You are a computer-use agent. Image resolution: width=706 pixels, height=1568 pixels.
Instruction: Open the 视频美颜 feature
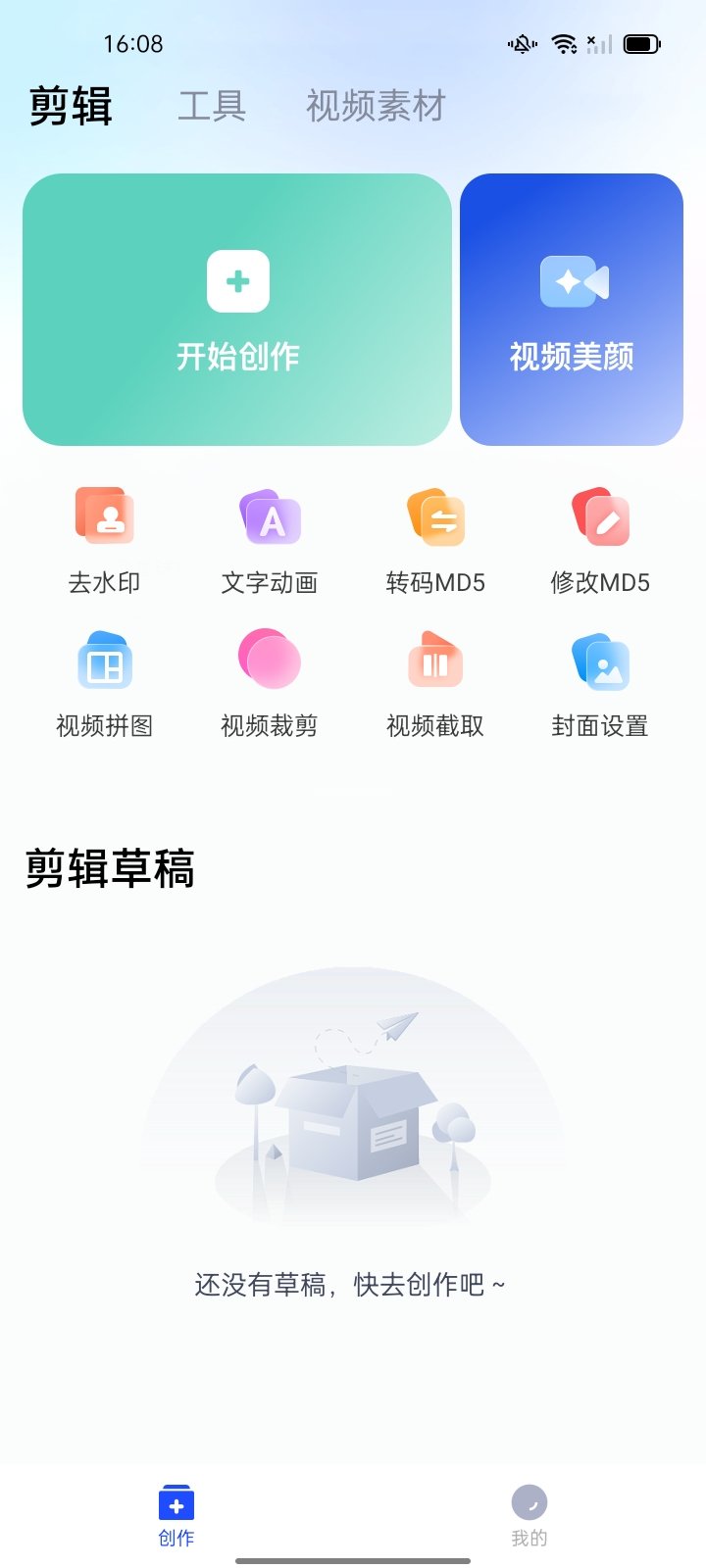[x=572, y=310]
